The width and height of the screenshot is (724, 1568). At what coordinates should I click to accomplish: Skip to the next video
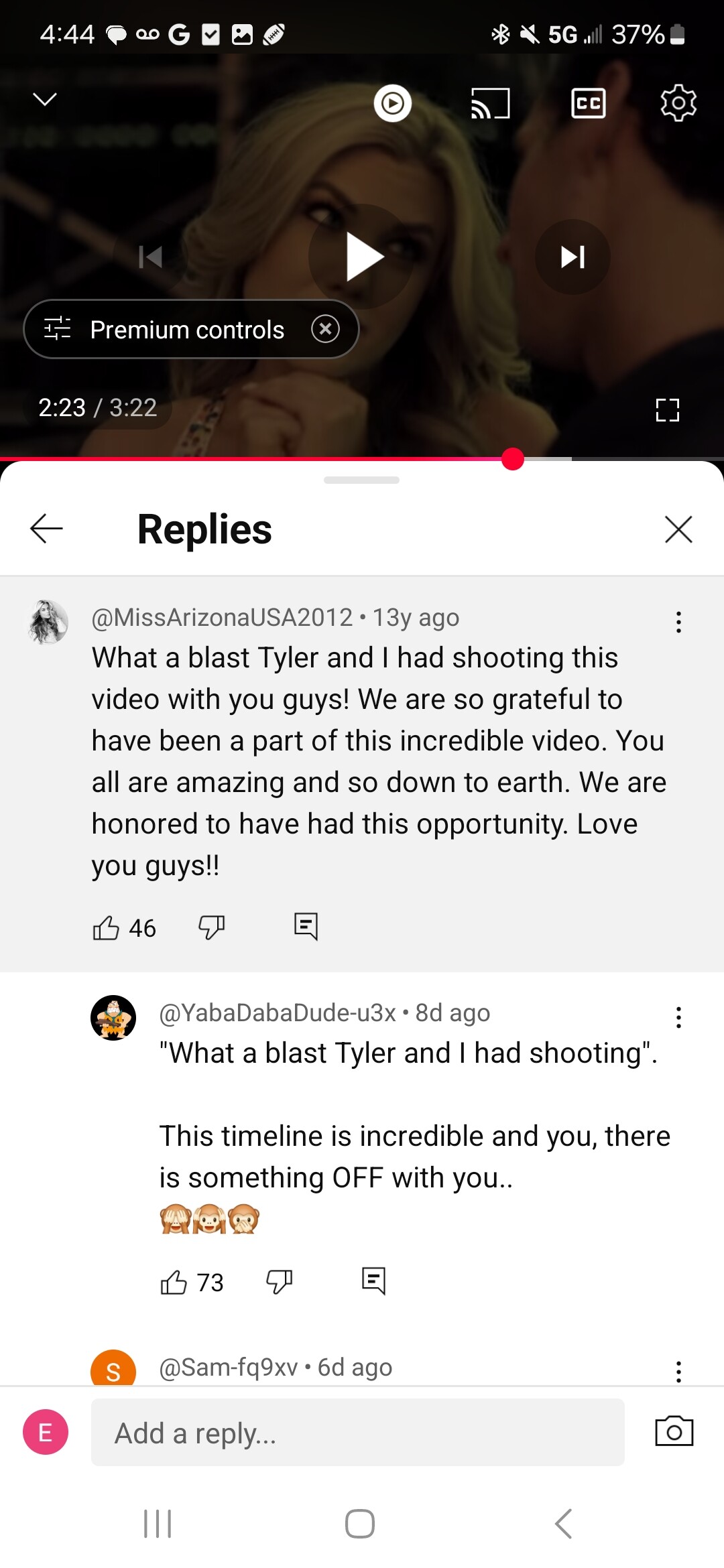572,257
